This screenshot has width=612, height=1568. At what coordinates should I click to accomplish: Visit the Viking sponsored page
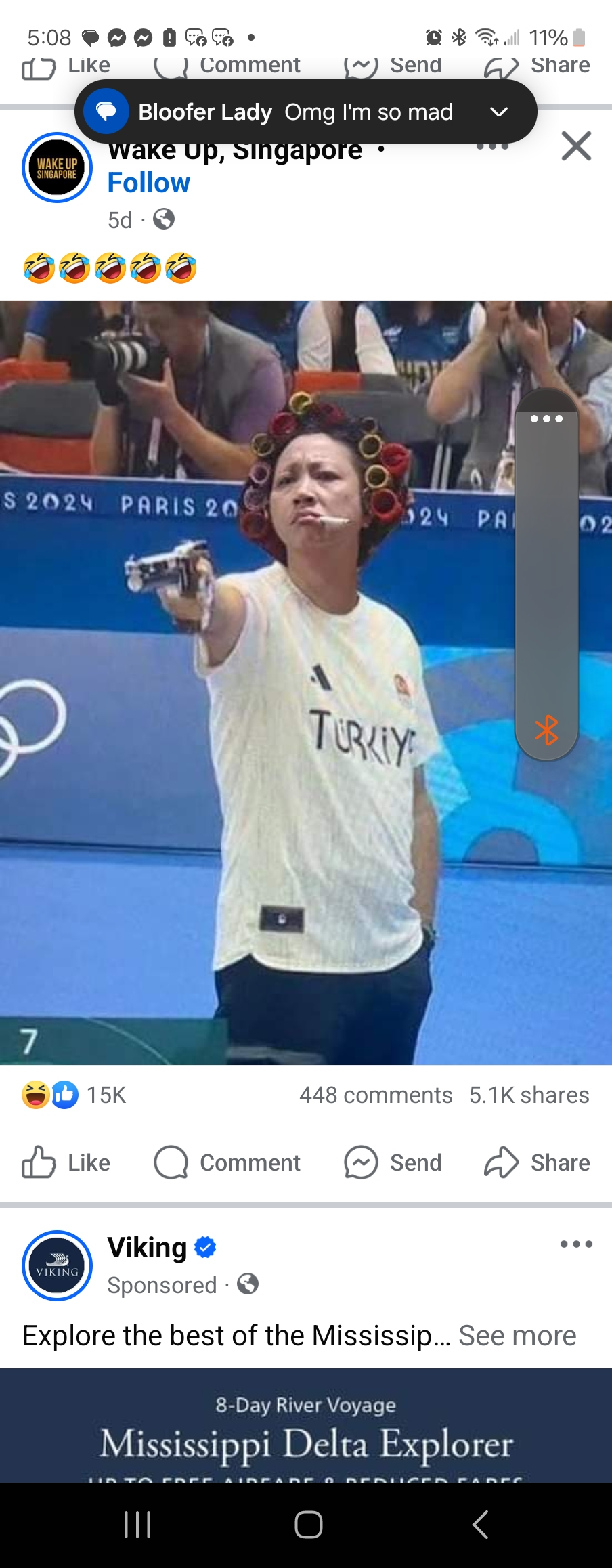147,1247
